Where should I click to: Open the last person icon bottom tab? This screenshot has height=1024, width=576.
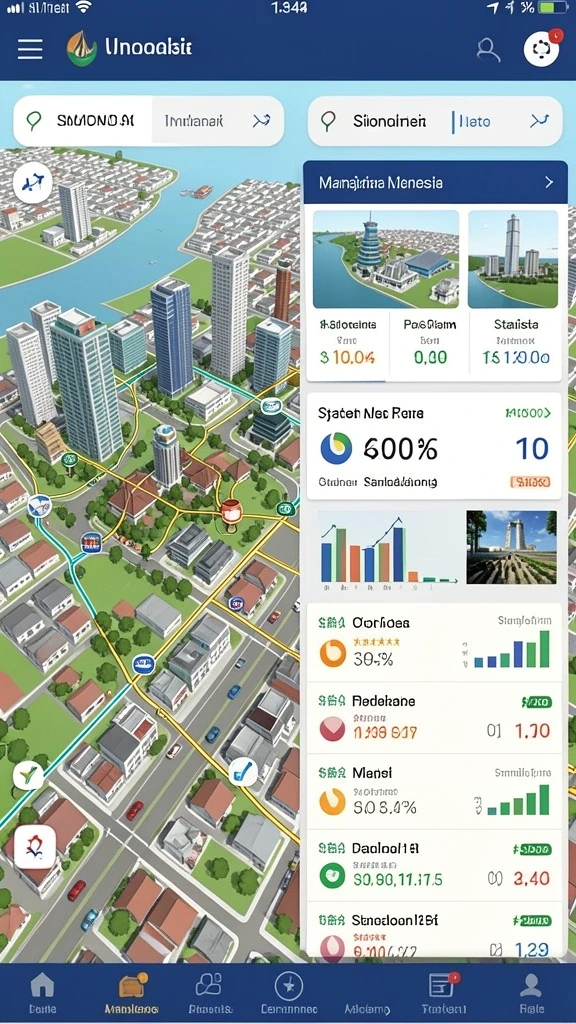[530, 993]
